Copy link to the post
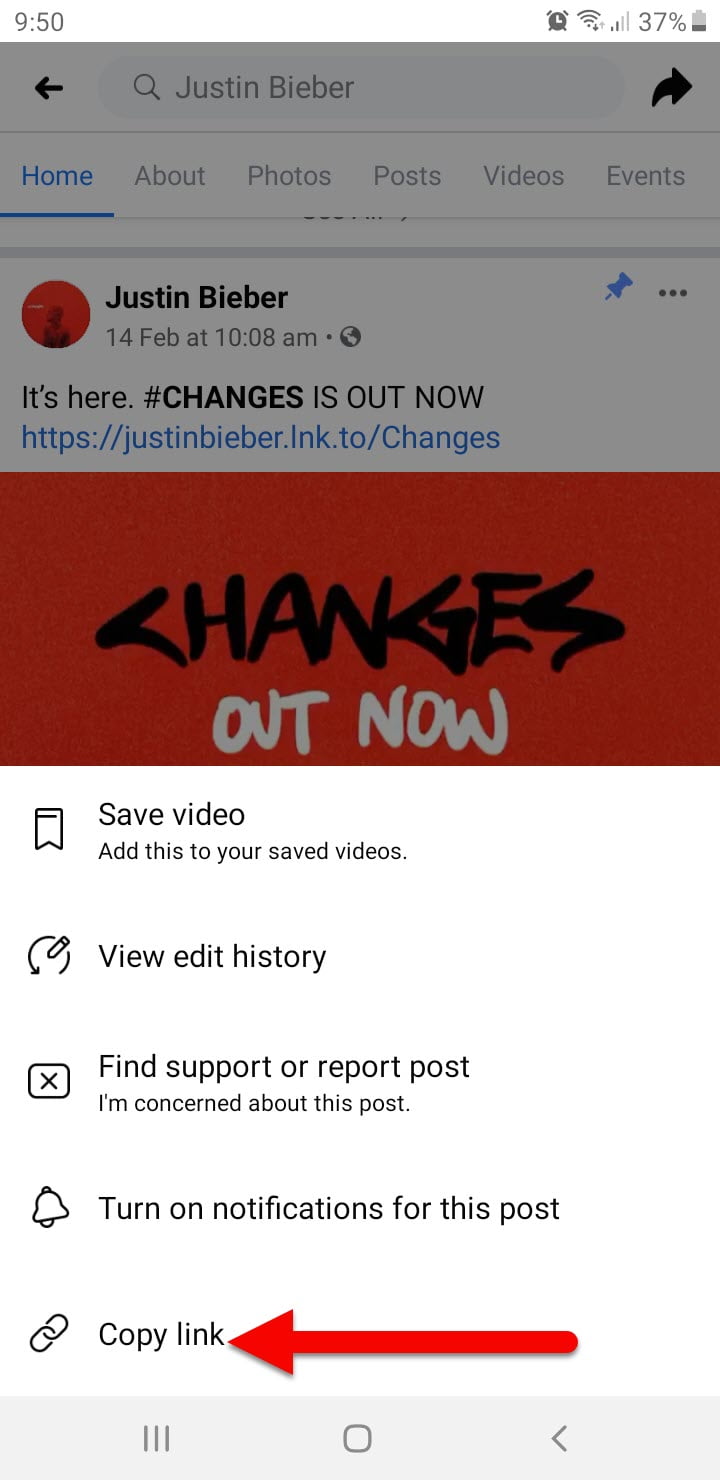The image size is (720, 1480). point(360,1335)
